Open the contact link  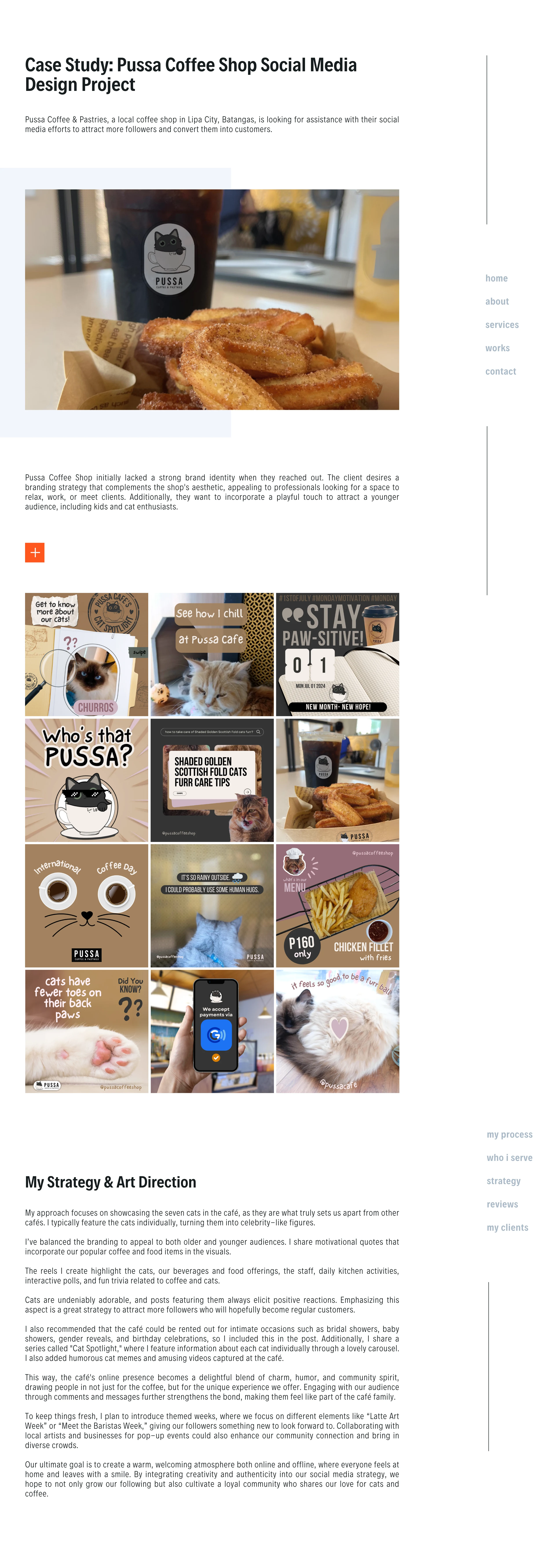click(x=500, y=371)
